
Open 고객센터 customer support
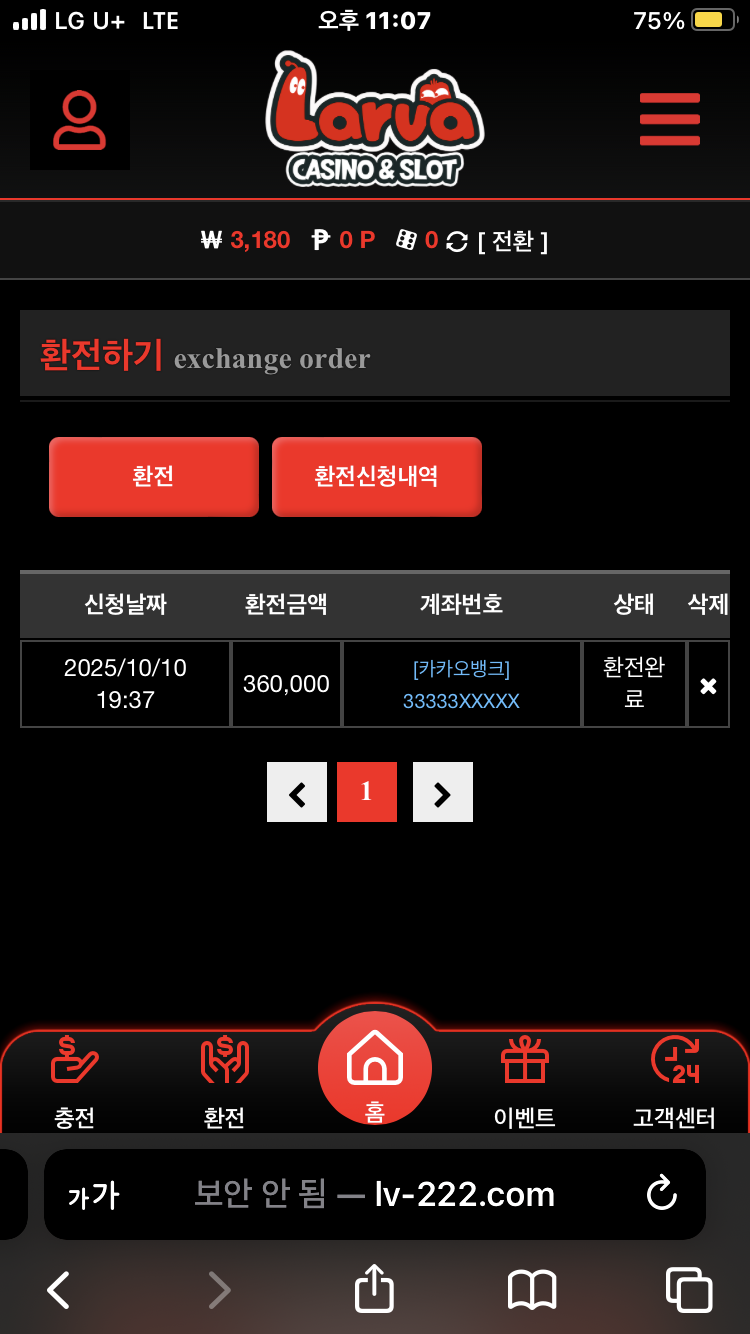[674, 1082]
